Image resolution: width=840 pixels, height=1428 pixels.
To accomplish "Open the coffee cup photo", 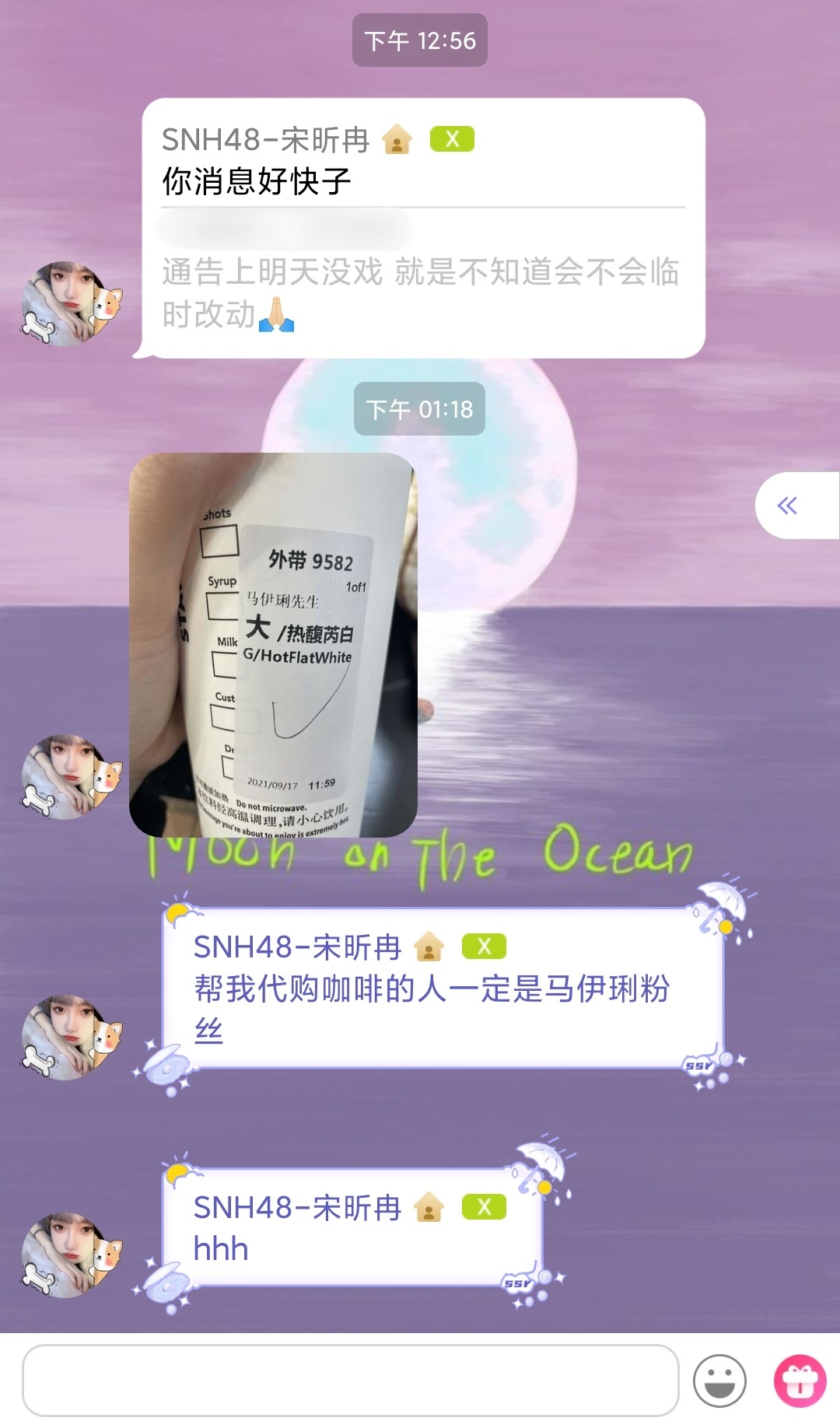I will click(x=273, y=644).
